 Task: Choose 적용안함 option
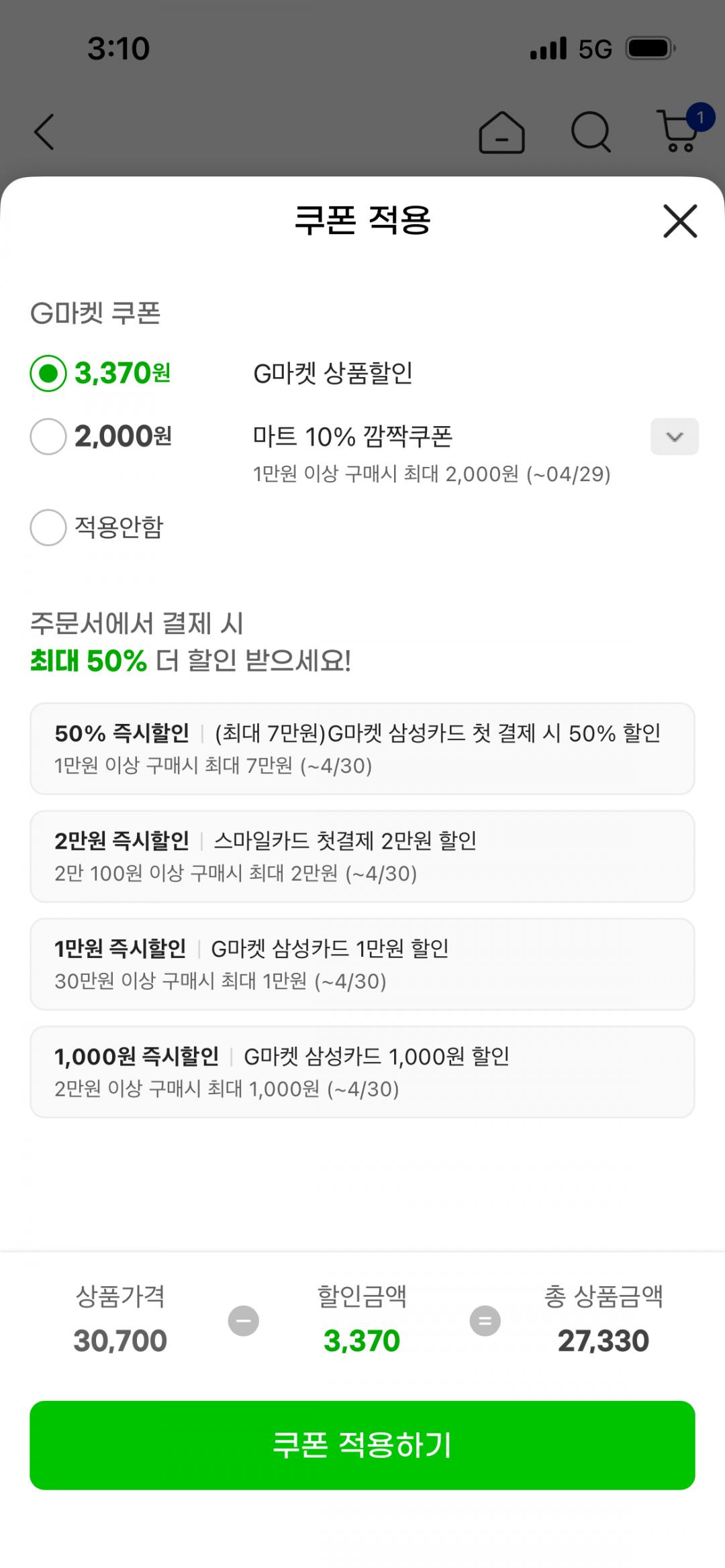coord(48,527)
